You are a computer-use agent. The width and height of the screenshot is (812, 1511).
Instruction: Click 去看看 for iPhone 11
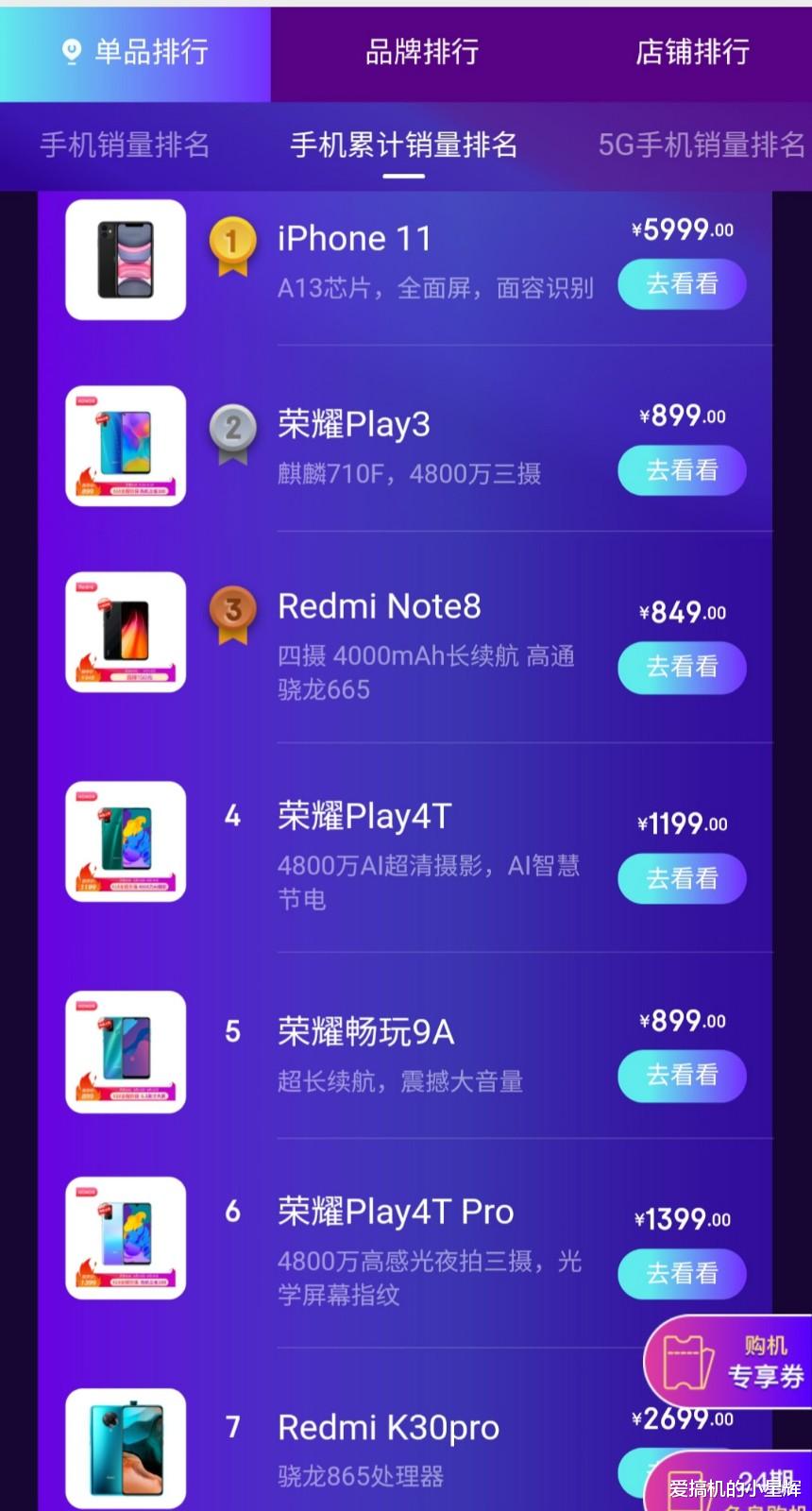pyautogui.click(x=682, y=284)
